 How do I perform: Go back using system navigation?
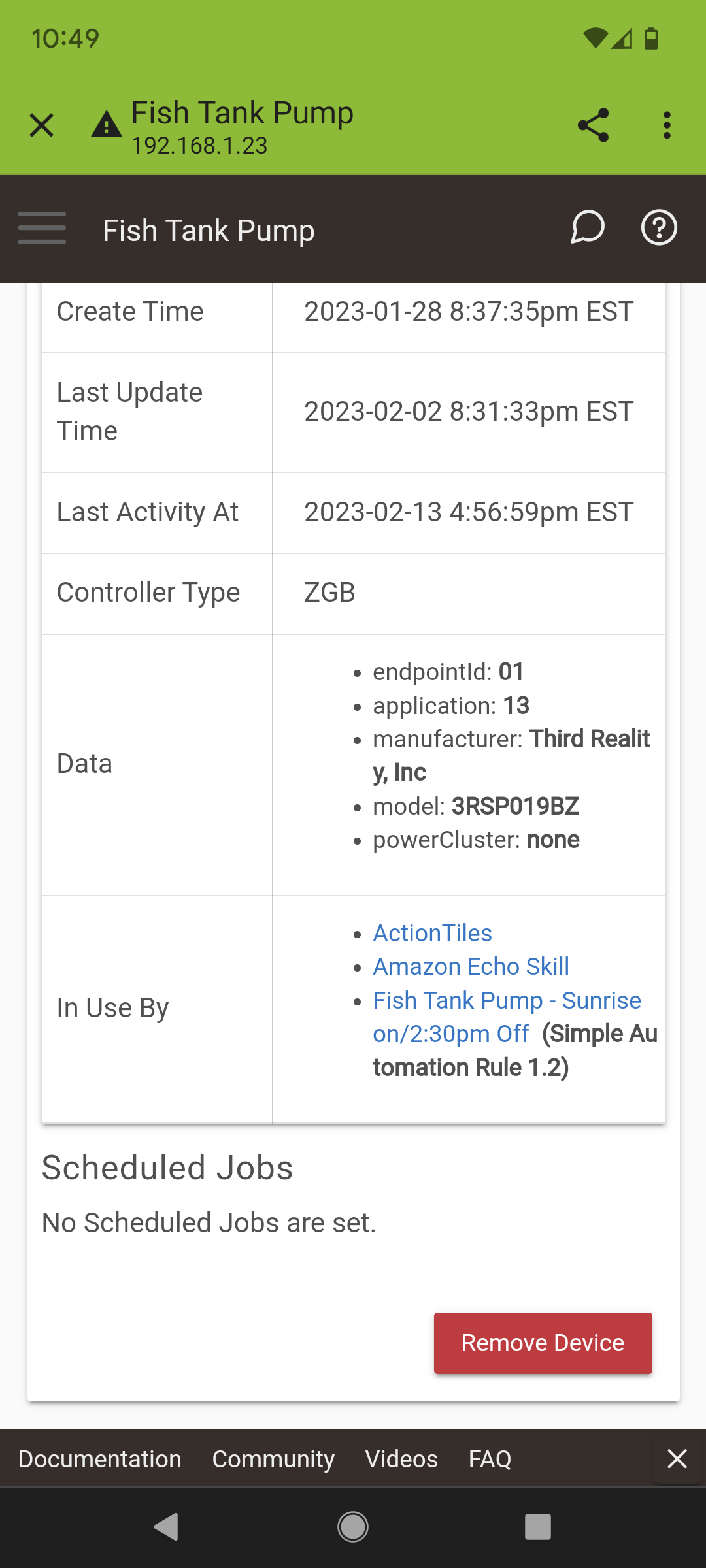[166, 1527]
